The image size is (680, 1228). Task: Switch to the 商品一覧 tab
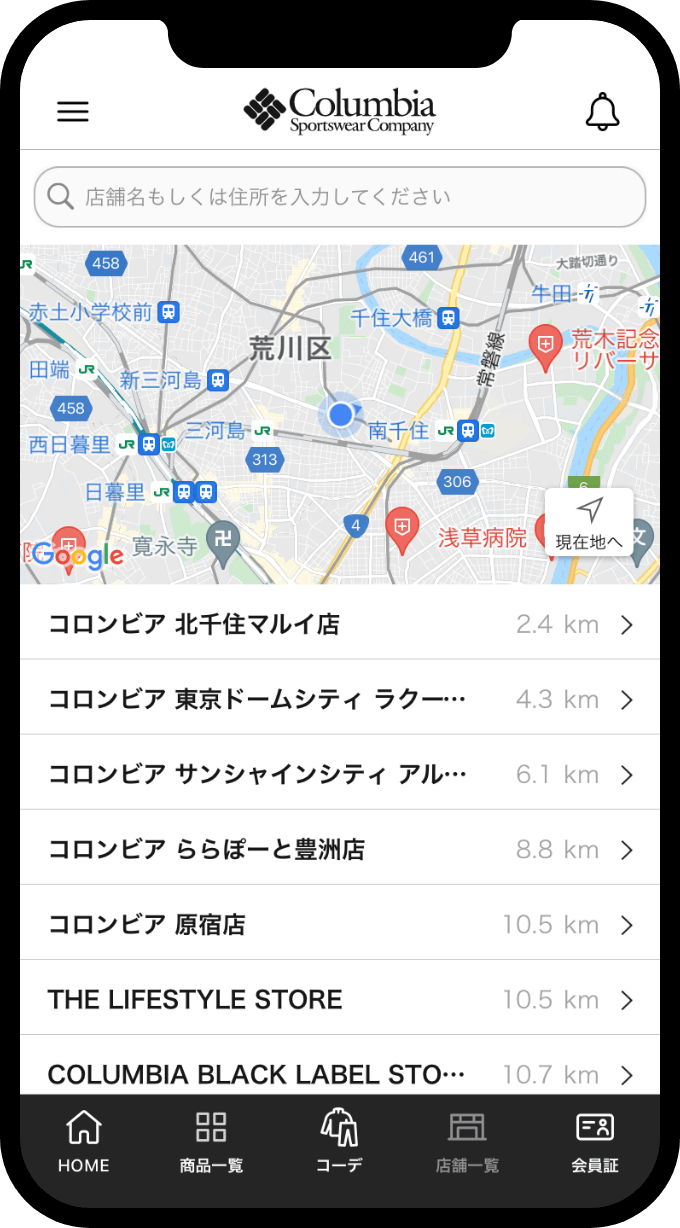211,1142
